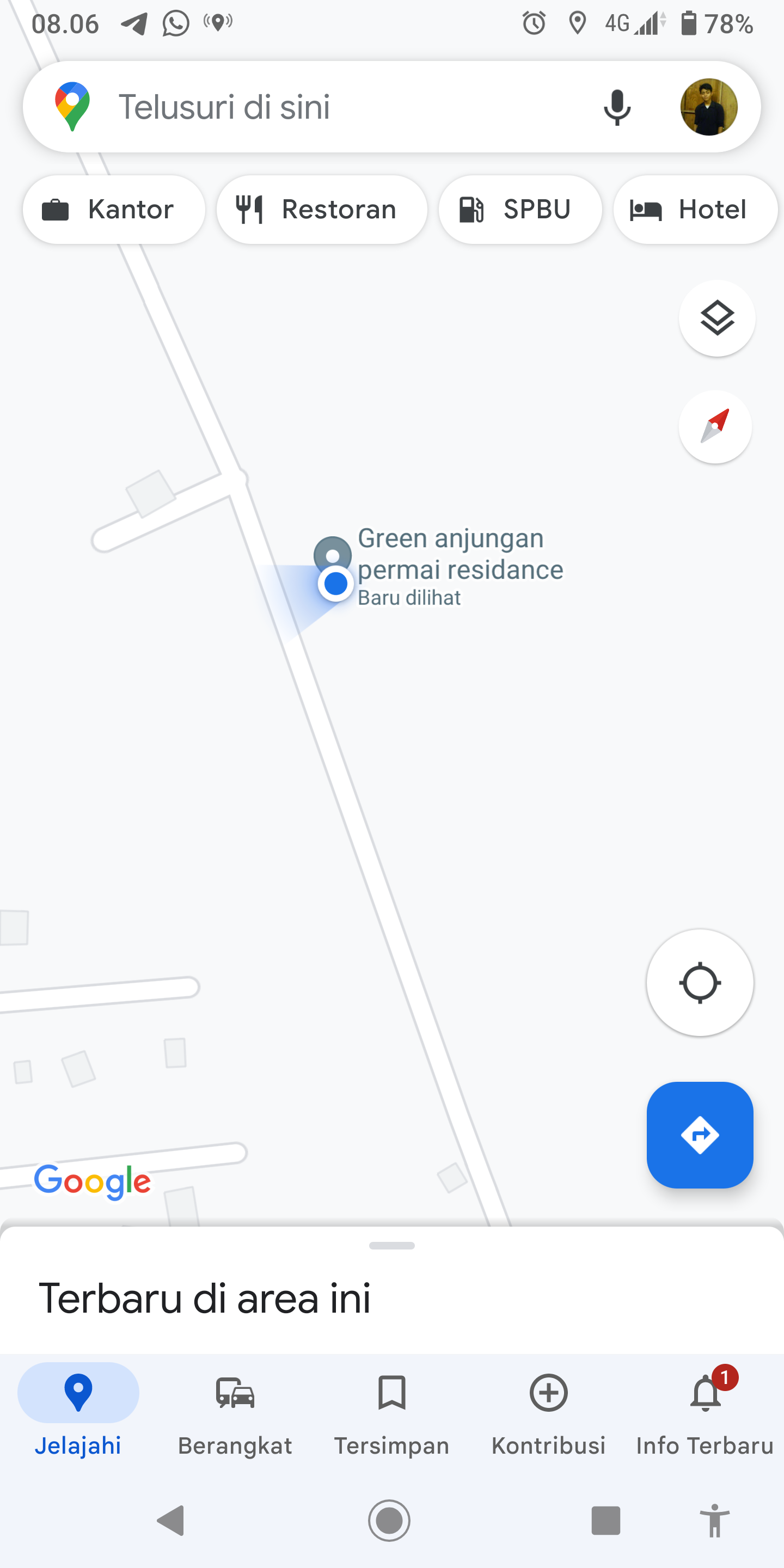Viewport: 784px width, 1568px height.
Task: Filter map by Restoran
Action: 321,210
